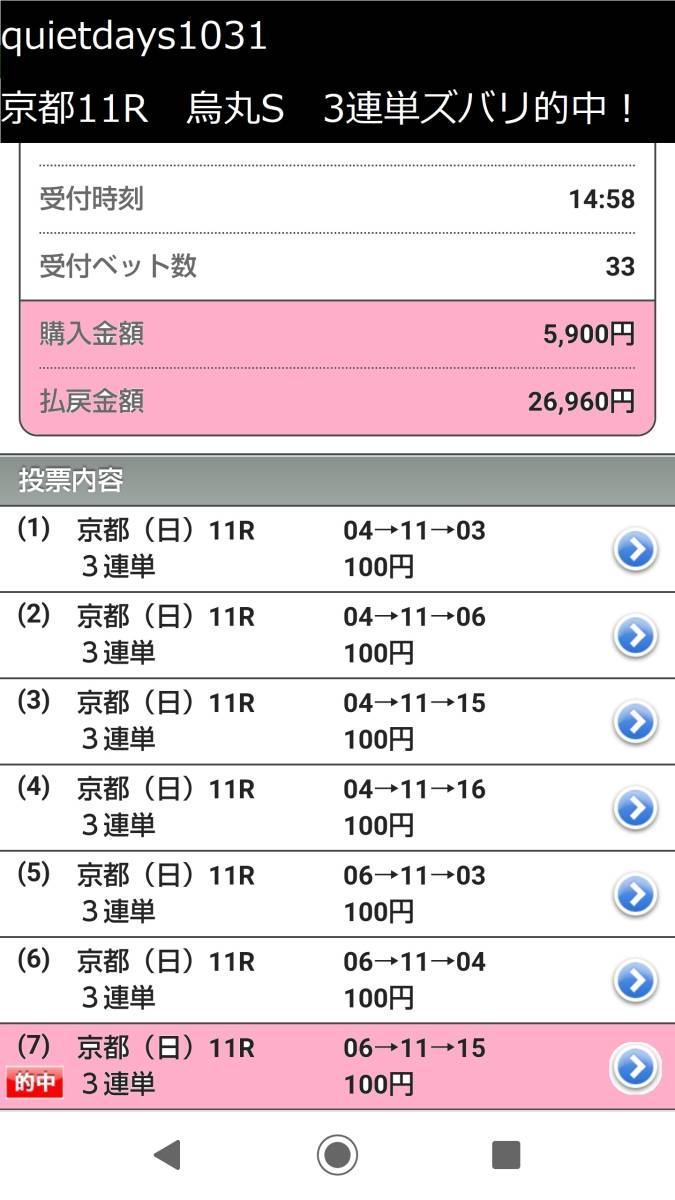
Task: Show details of bet (3) 04→11→15
Action: tap(634, 722)
